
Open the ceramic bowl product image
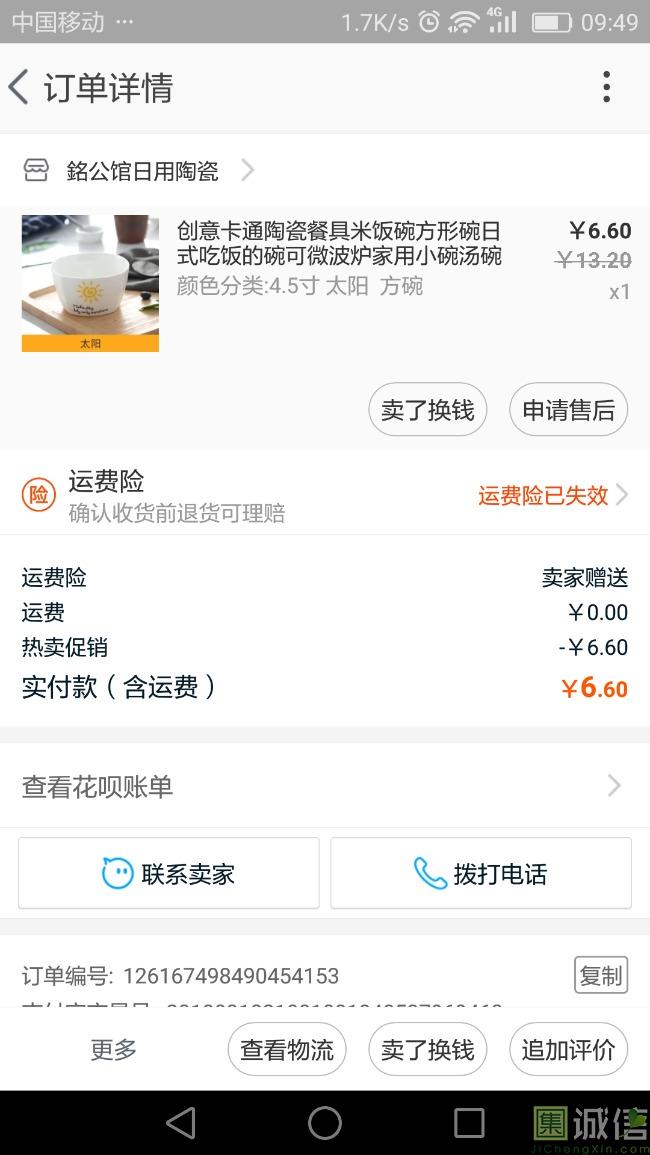pyautogui.click(x=90, y=283)
